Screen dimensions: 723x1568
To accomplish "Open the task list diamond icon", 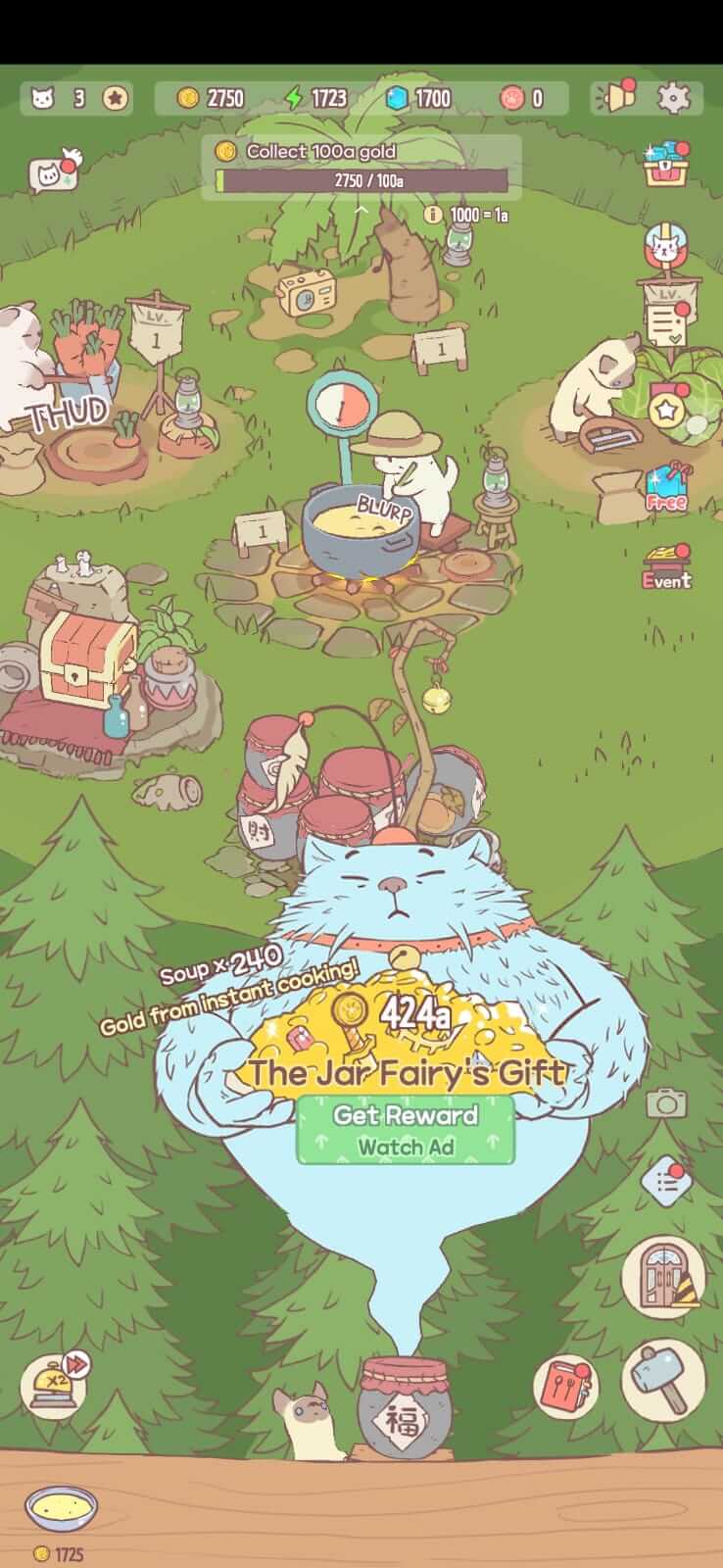I will pos(666,1180).
